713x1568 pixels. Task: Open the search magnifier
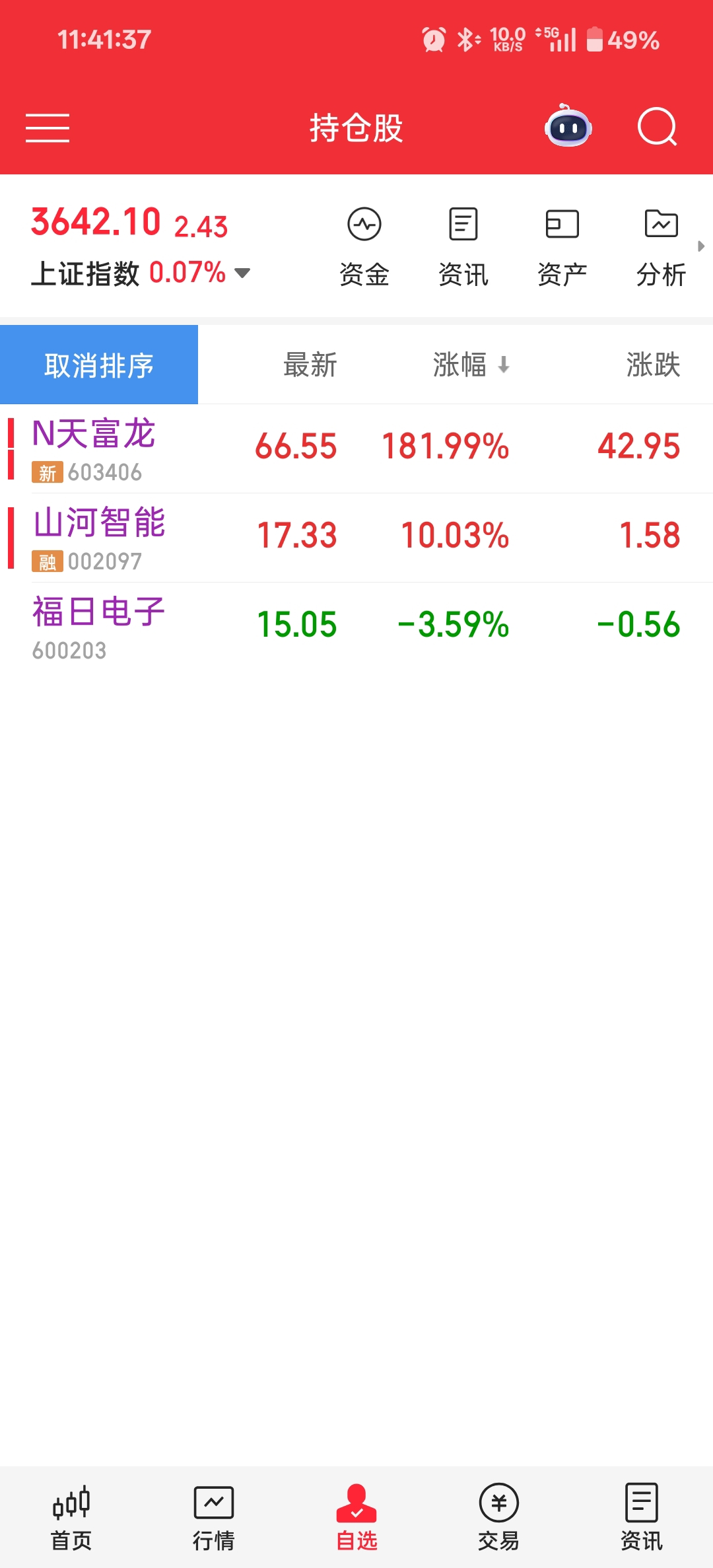(658, 127)
